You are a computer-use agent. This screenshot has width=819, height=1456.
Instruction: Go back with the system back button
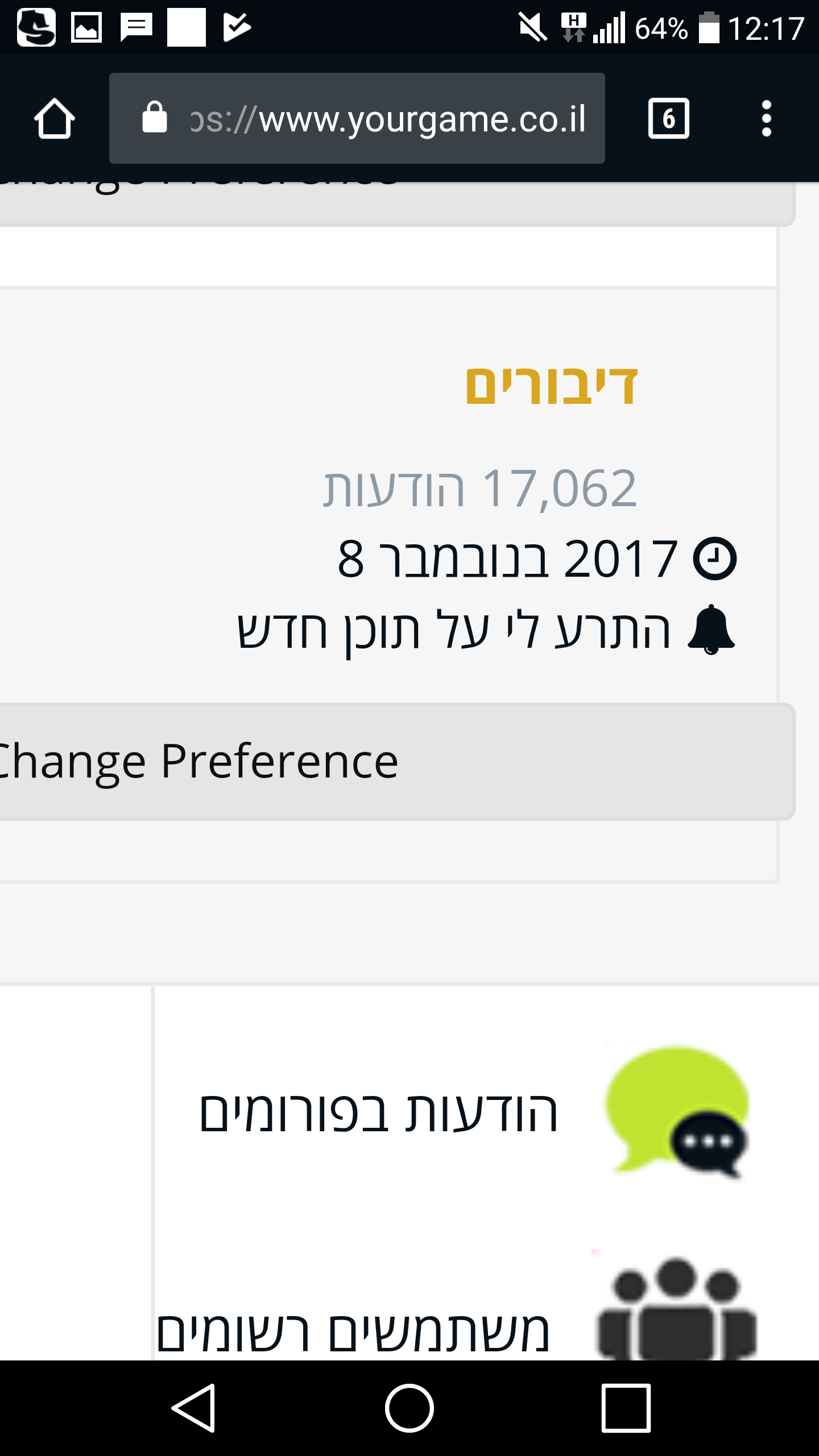pyautogui.click(x=193, y=1408)
